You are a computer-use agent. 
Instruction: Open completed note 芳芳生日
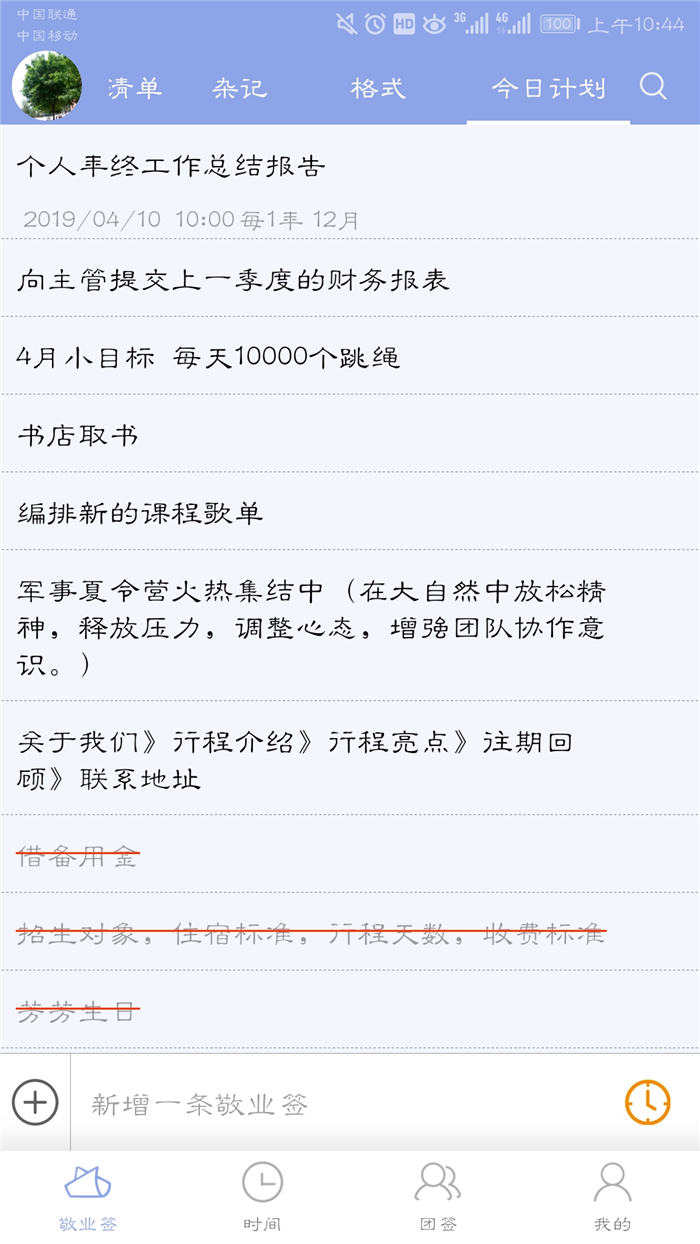pyautogui.click(x=350, y=1011)
